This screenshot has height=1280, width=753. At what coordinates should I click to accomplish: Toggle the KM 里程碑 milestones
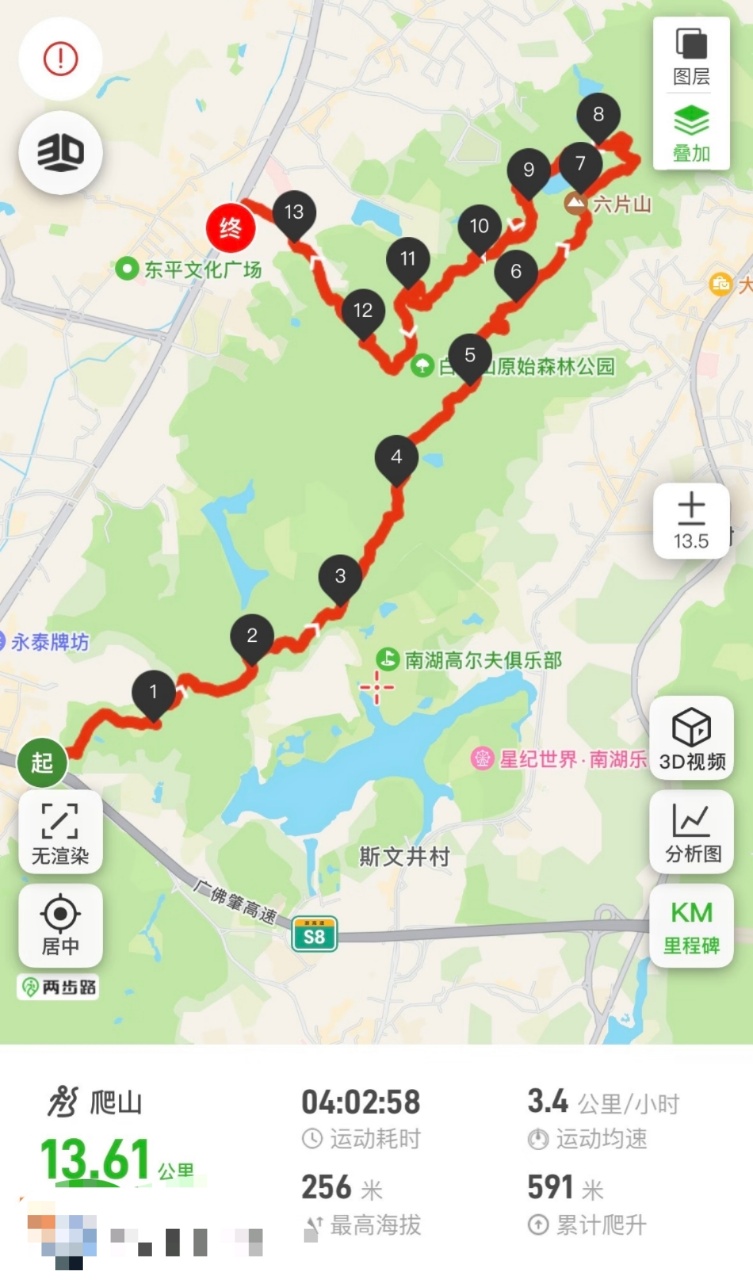pyautogui.click(x=691, y=925)
